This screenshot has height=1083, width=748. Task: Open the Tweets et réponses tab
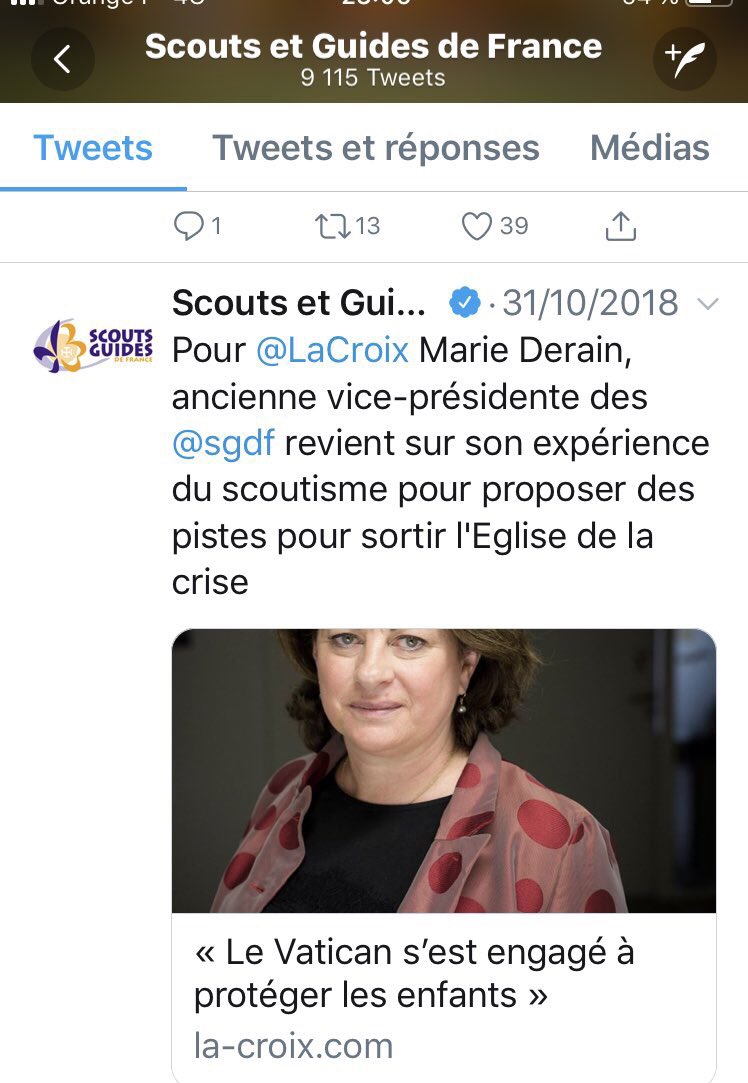[375, 148]
